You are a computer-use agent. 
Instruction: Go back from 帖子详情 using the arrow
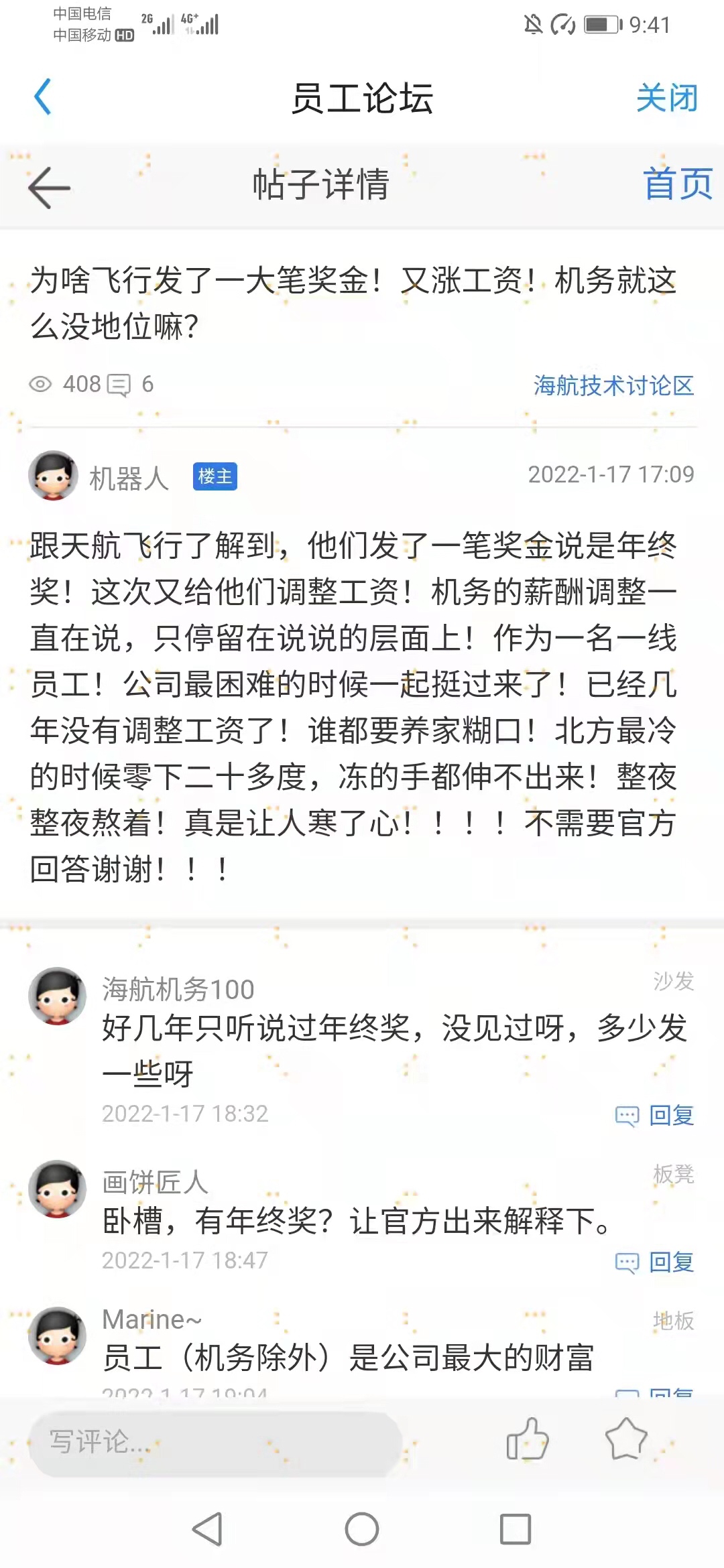[50, 187]
